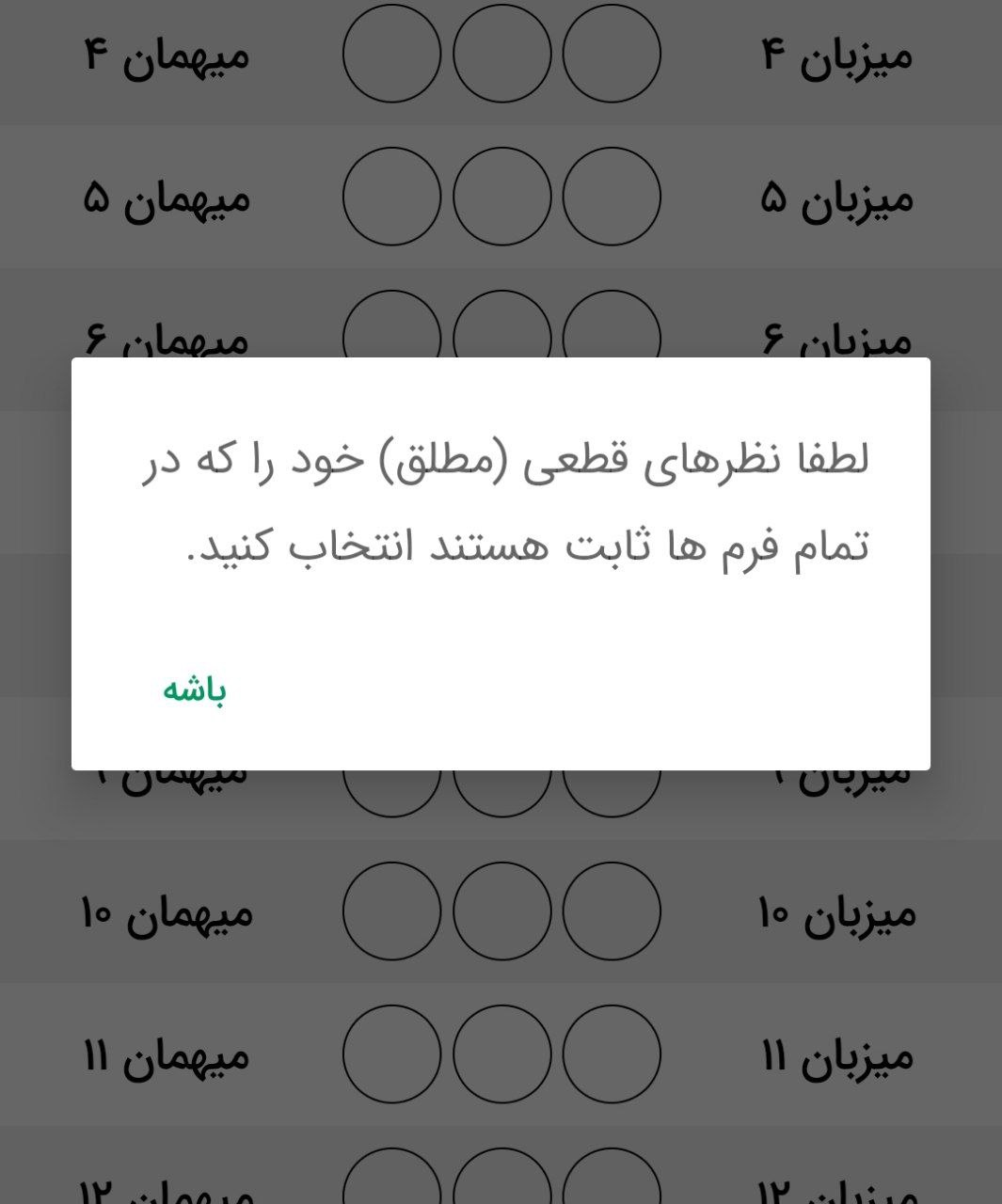This screenshot has width=1002, height=1204.
Task: Select the left option for میهمان ۶
Action: pyautogui.click(x=391, y=329)
